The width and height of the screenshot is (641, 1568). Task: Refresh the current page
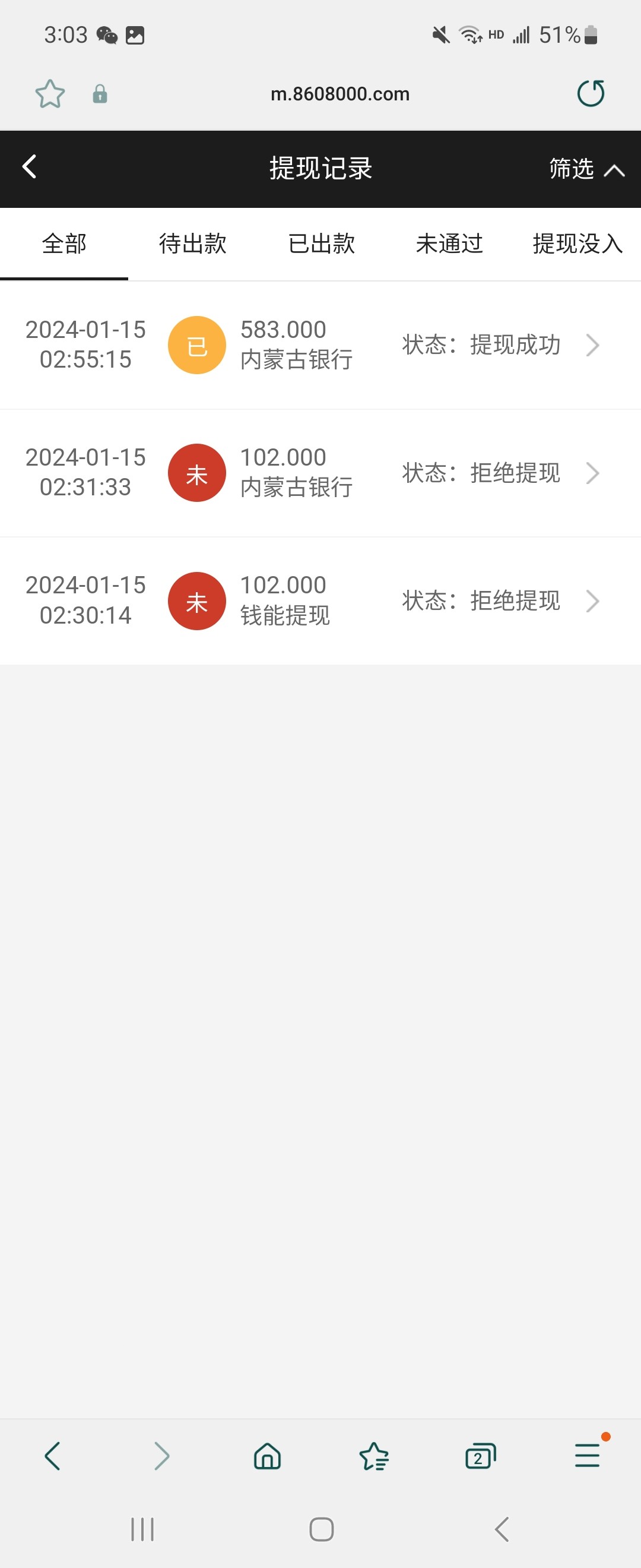[591, 94]
